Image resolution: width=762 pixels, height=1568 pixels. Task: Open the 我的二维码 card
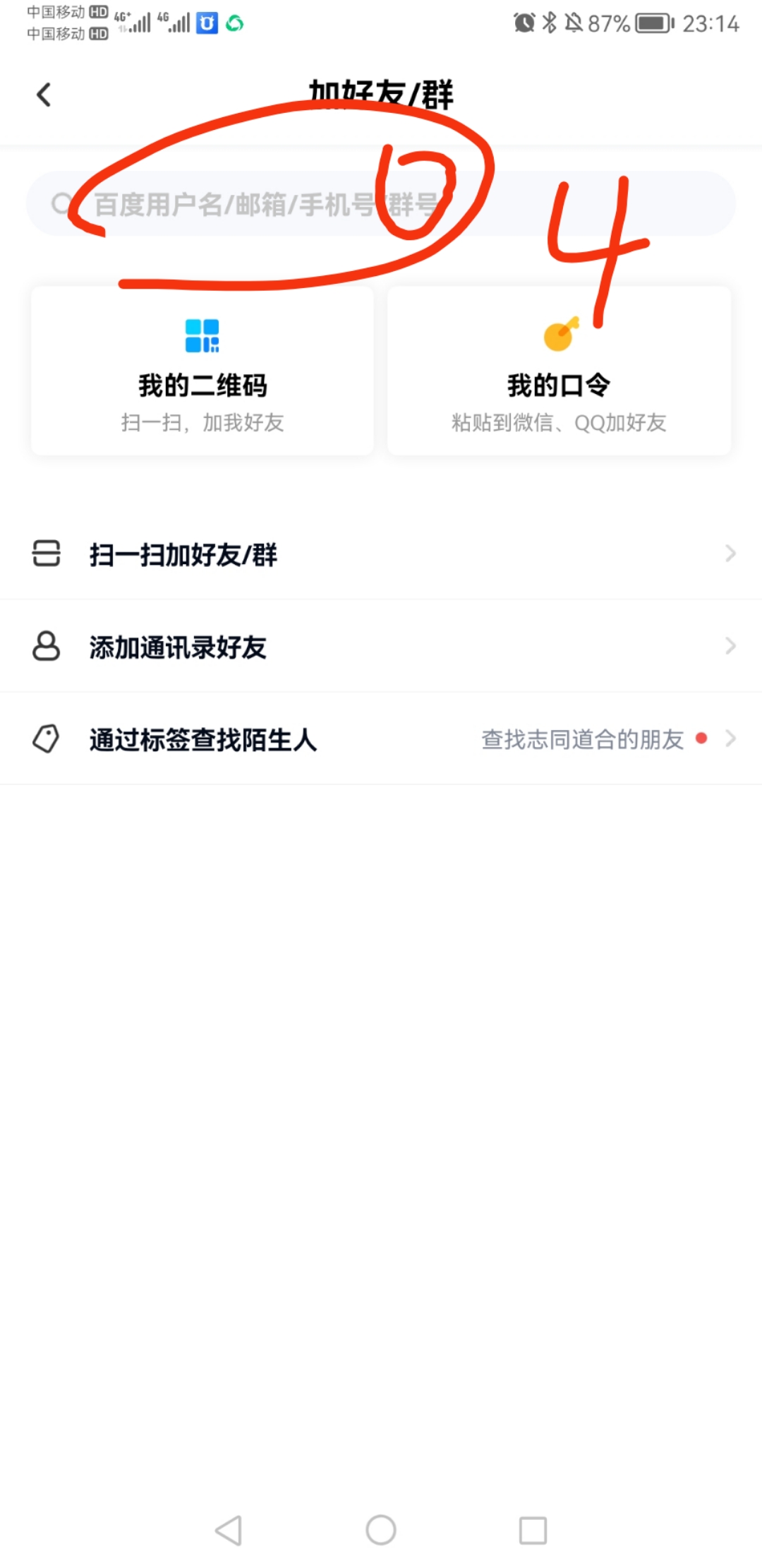click(x=202, y=371)
